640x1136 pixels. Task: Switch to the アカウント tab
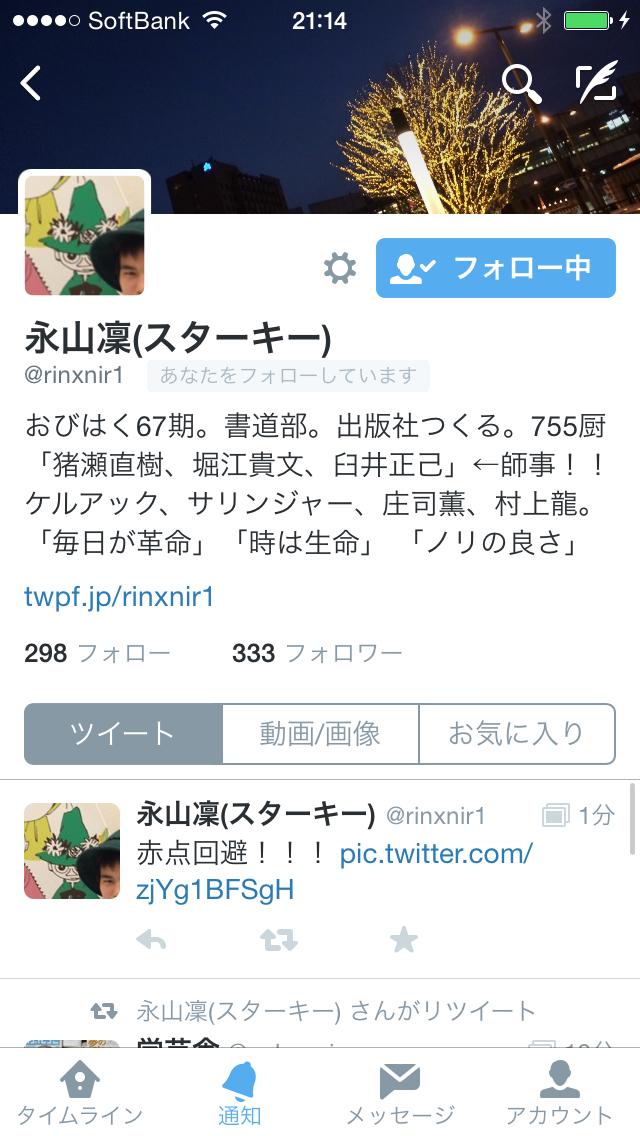(x=559, y=1093)
